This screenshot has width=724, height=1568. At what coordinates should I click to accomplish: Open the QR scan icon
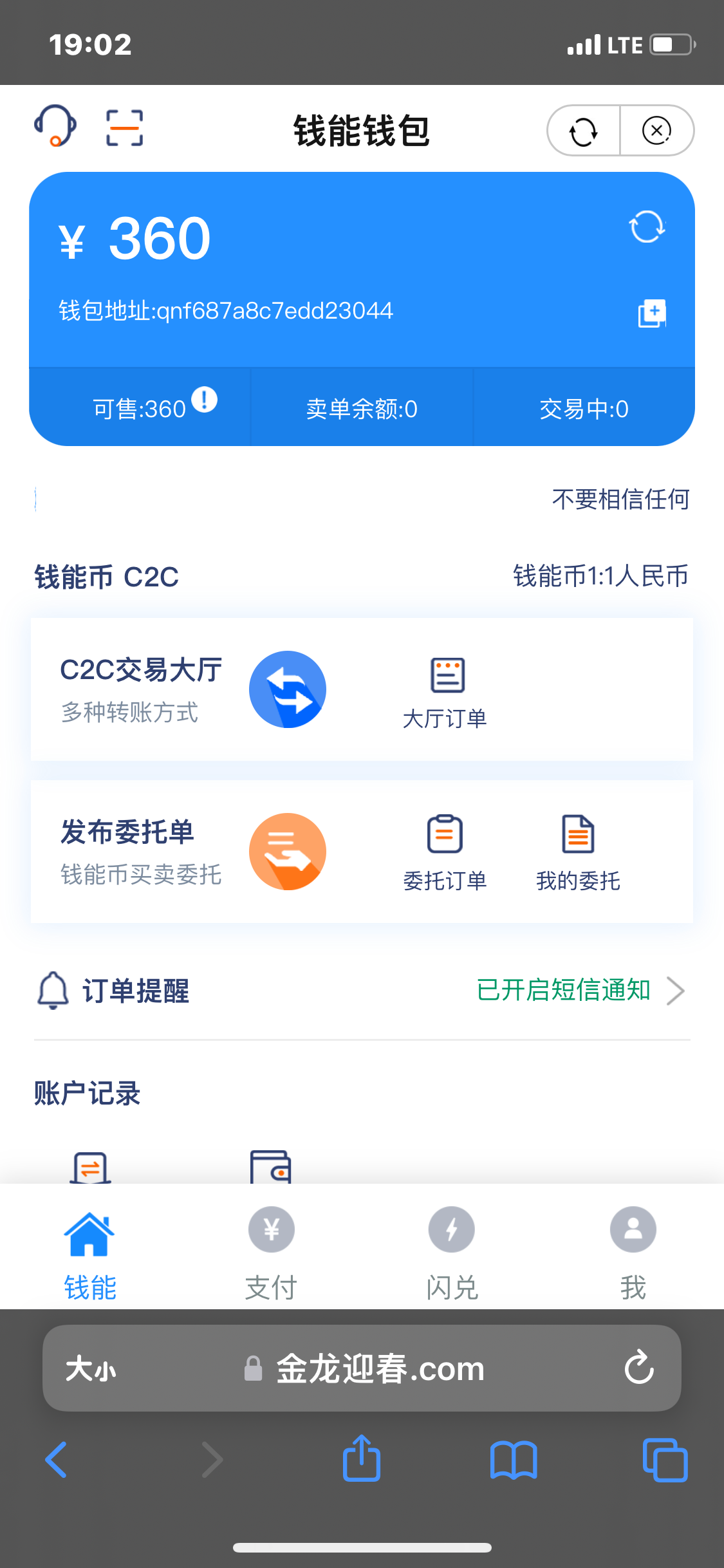coord(124,127)
